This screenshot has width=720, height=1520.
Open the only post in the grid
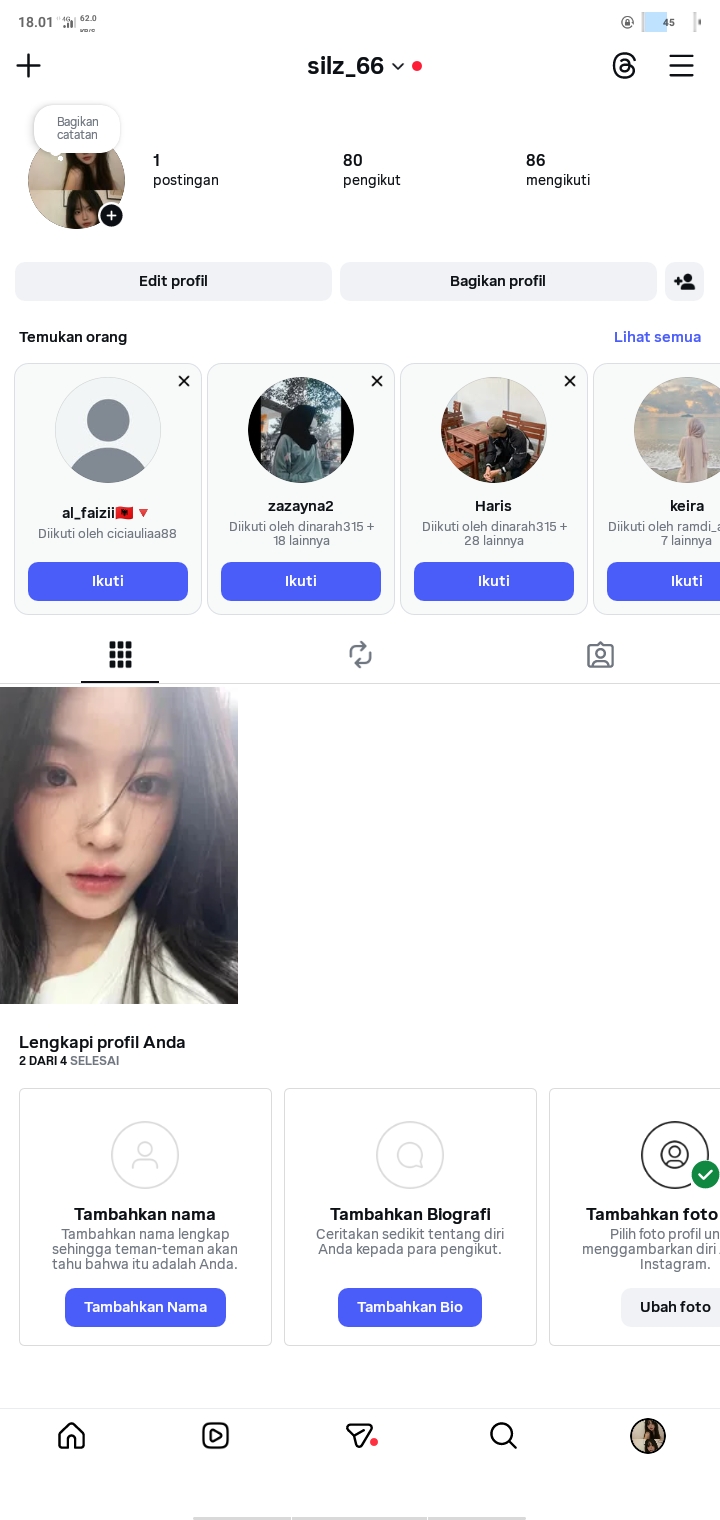119,845
